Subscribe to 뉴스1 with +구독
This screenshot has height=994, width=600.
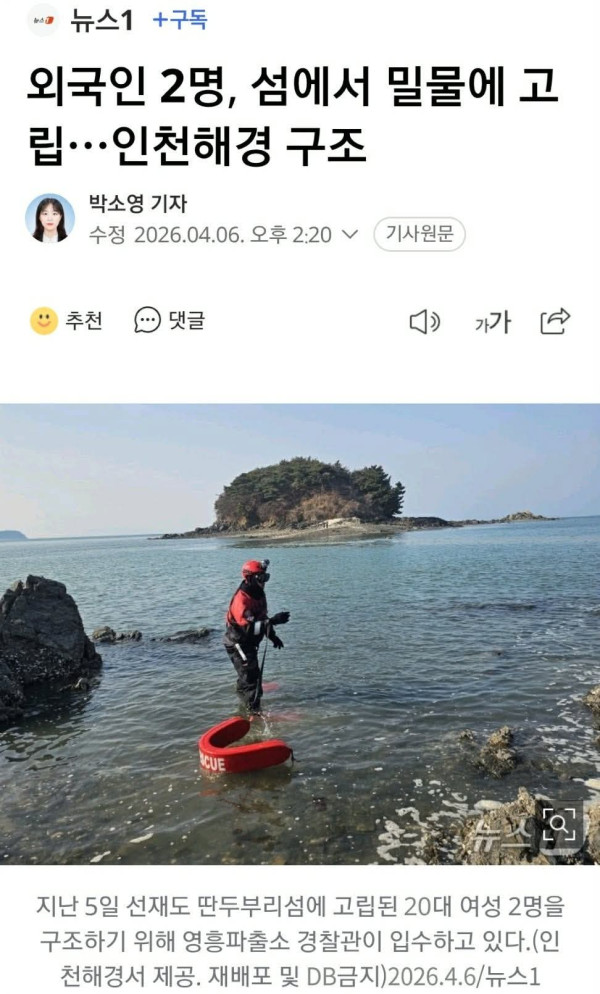click(x=180, y=19)
